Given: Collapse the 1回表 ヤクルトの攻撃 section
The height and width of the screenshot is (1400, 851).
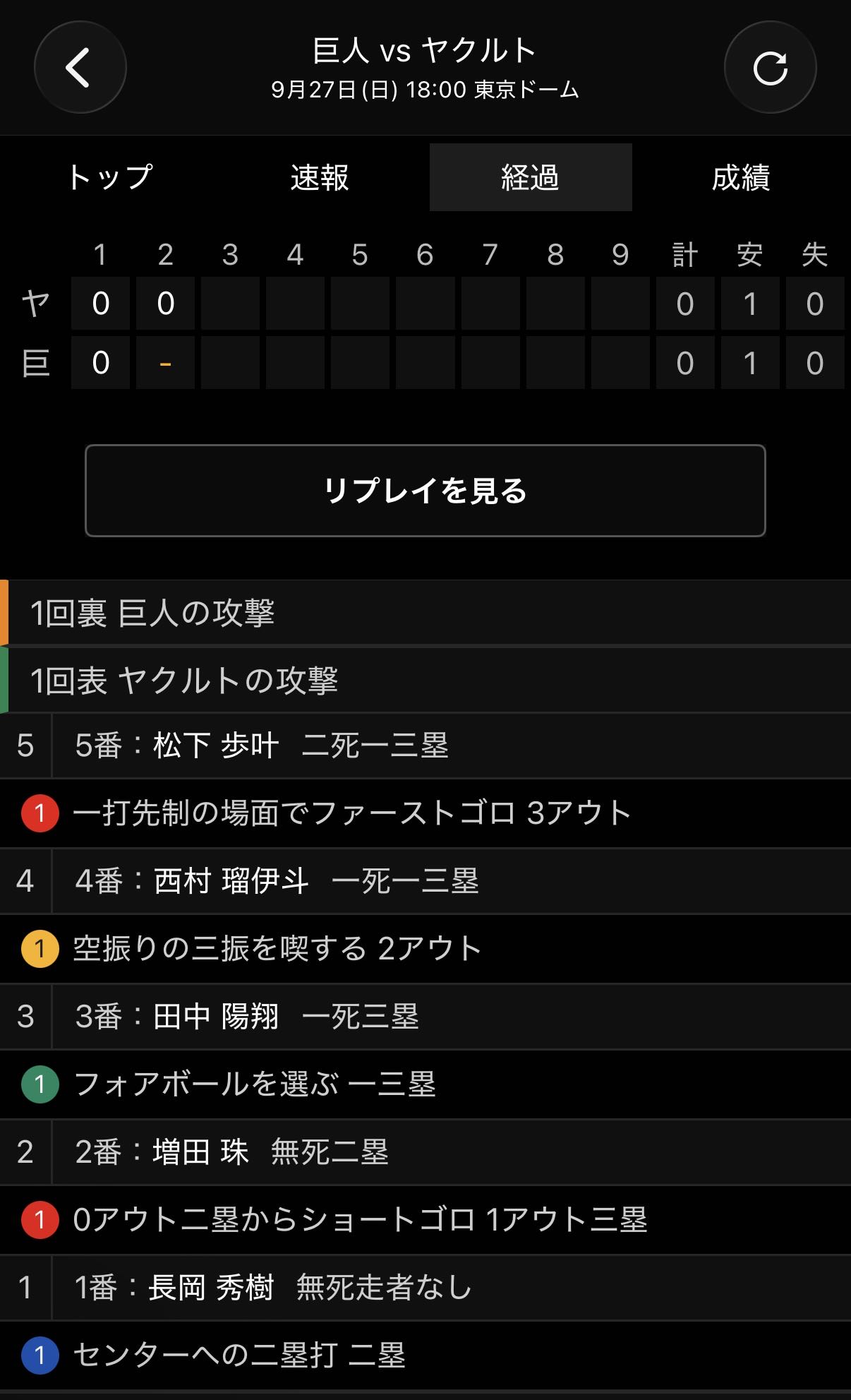Looking at the screenshot, I should tap(425, 681).
